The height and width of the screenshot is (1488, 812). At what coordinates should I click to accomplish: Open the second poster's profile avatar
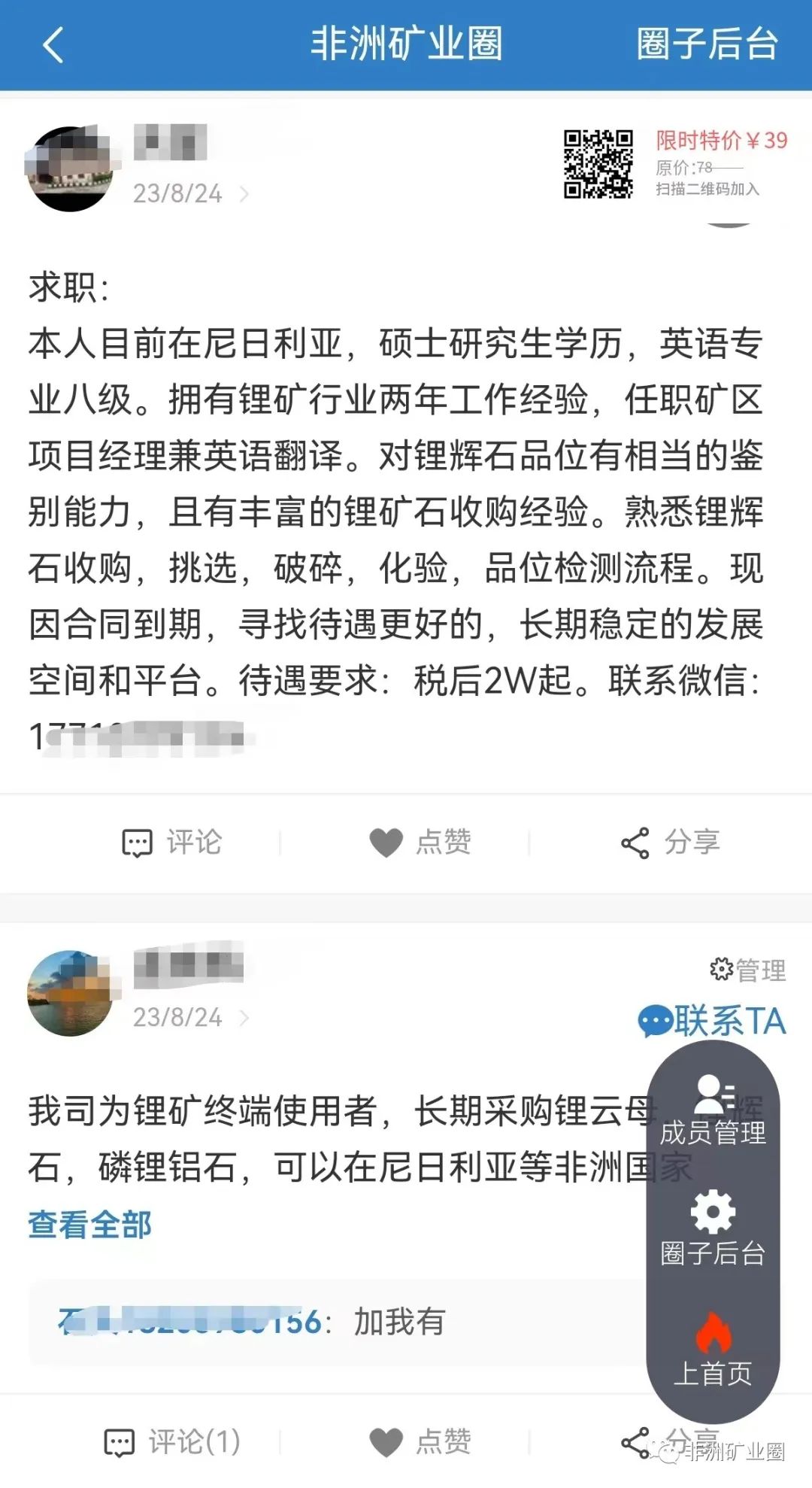point(71,993)
